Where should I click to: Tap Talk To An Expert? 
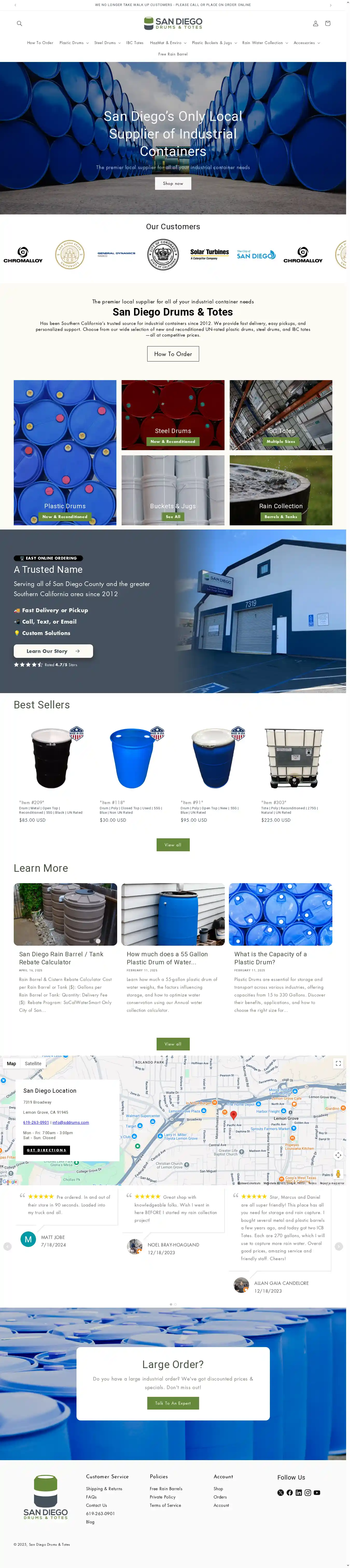(x=173, y=1403)
